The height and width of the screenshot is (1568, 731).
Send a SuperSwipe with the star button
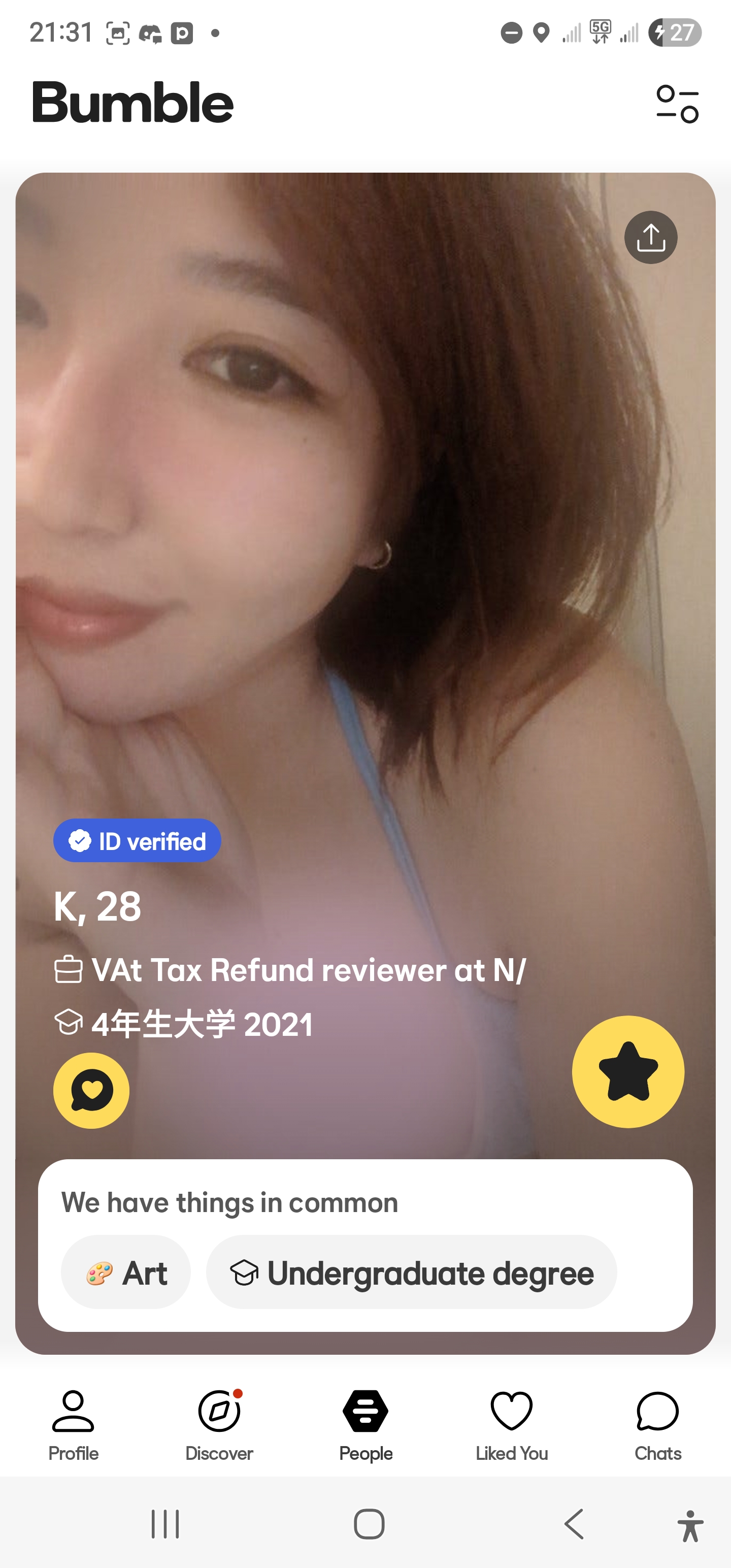point(628,1071)
